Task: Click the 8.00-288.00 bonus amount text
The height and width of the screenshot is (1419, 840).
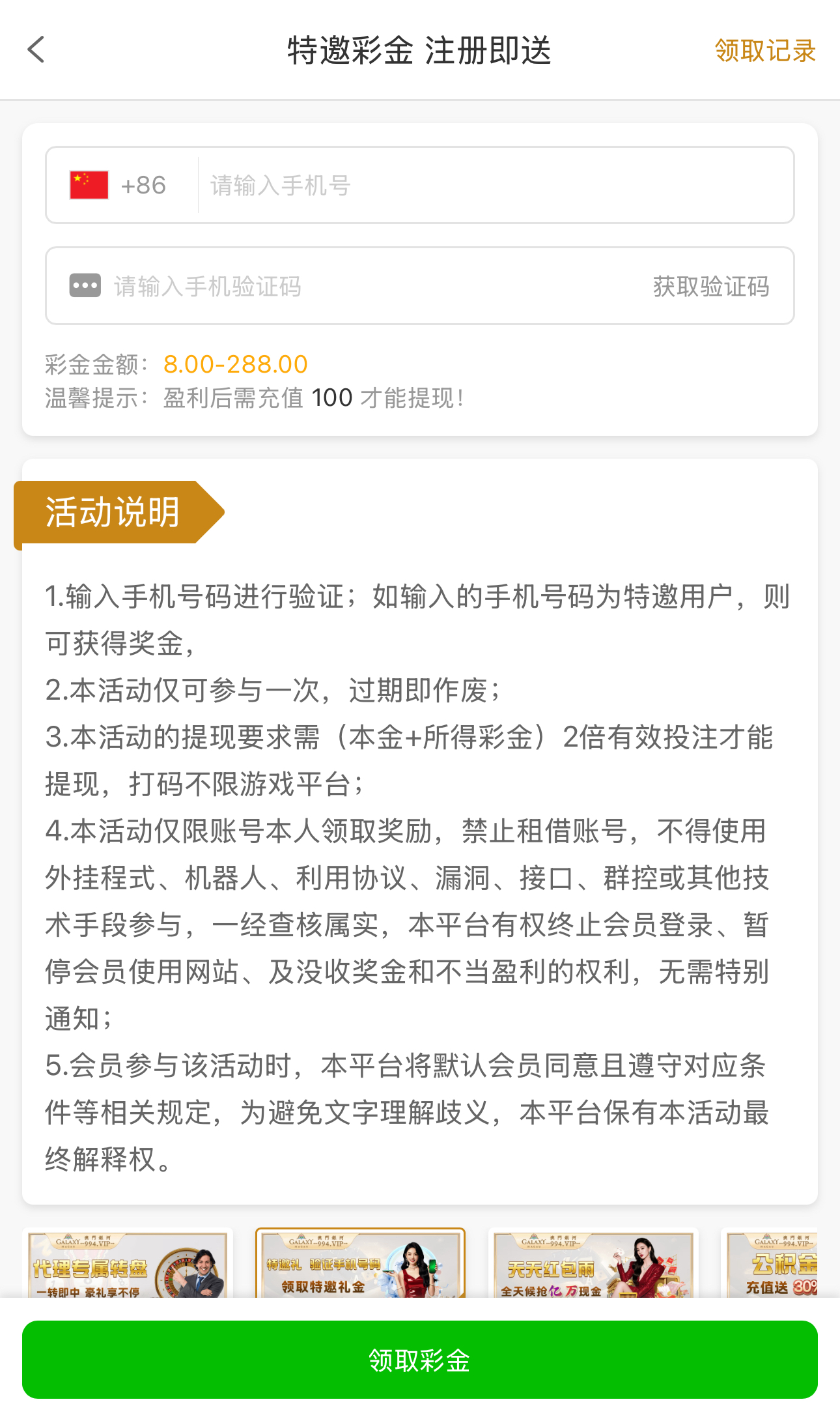Action: [235, 364]
